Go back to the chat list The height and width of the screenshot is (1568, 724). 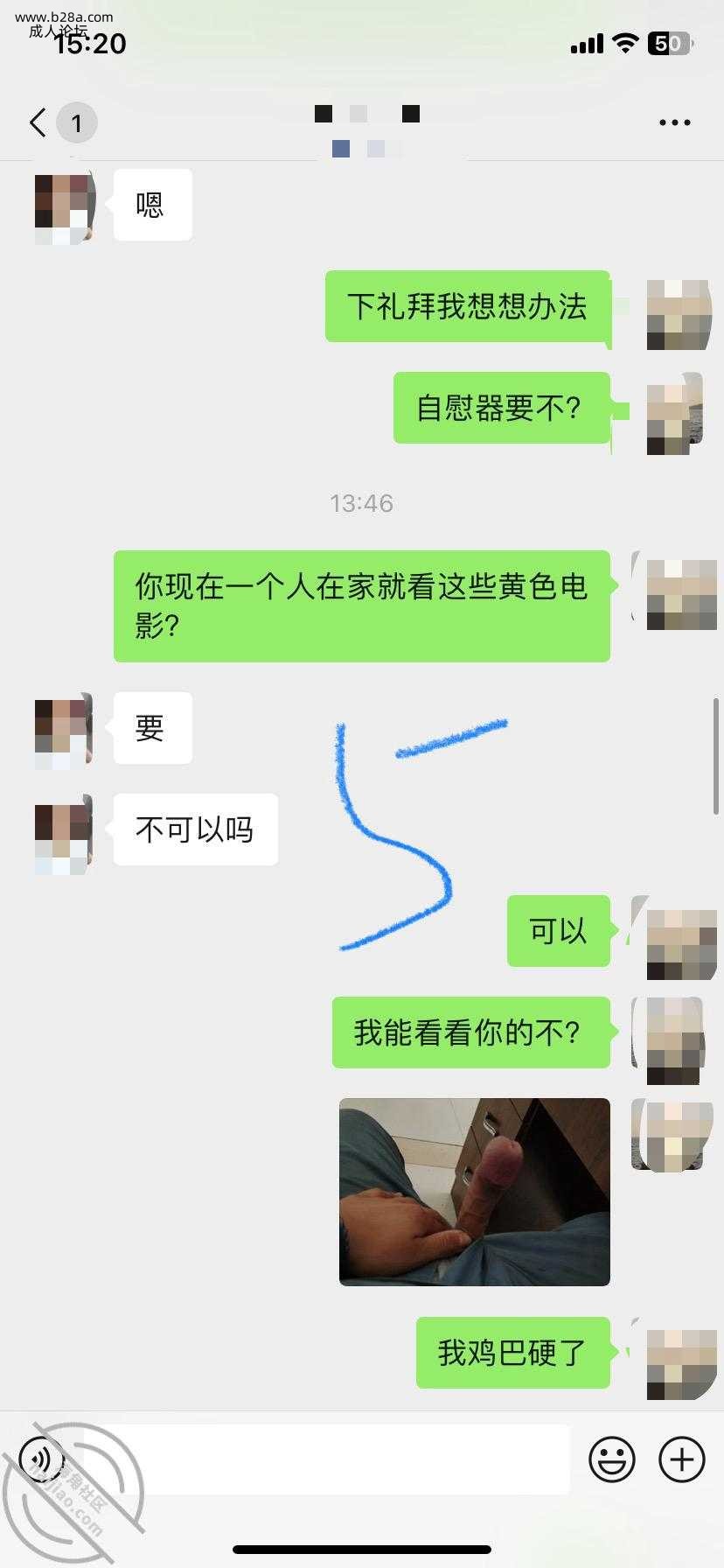tap(38, 122)
